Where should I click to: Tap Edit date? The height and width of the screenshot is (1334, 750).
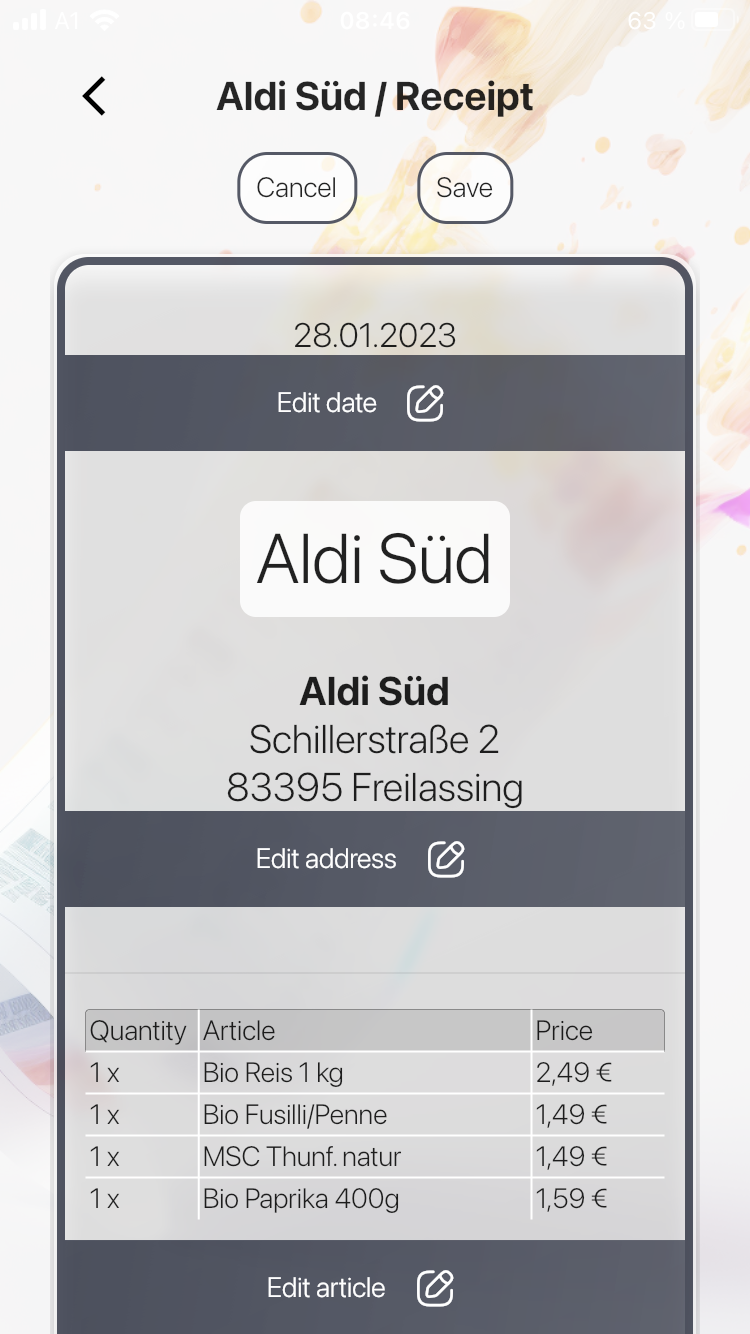click(x=360, y=403)
